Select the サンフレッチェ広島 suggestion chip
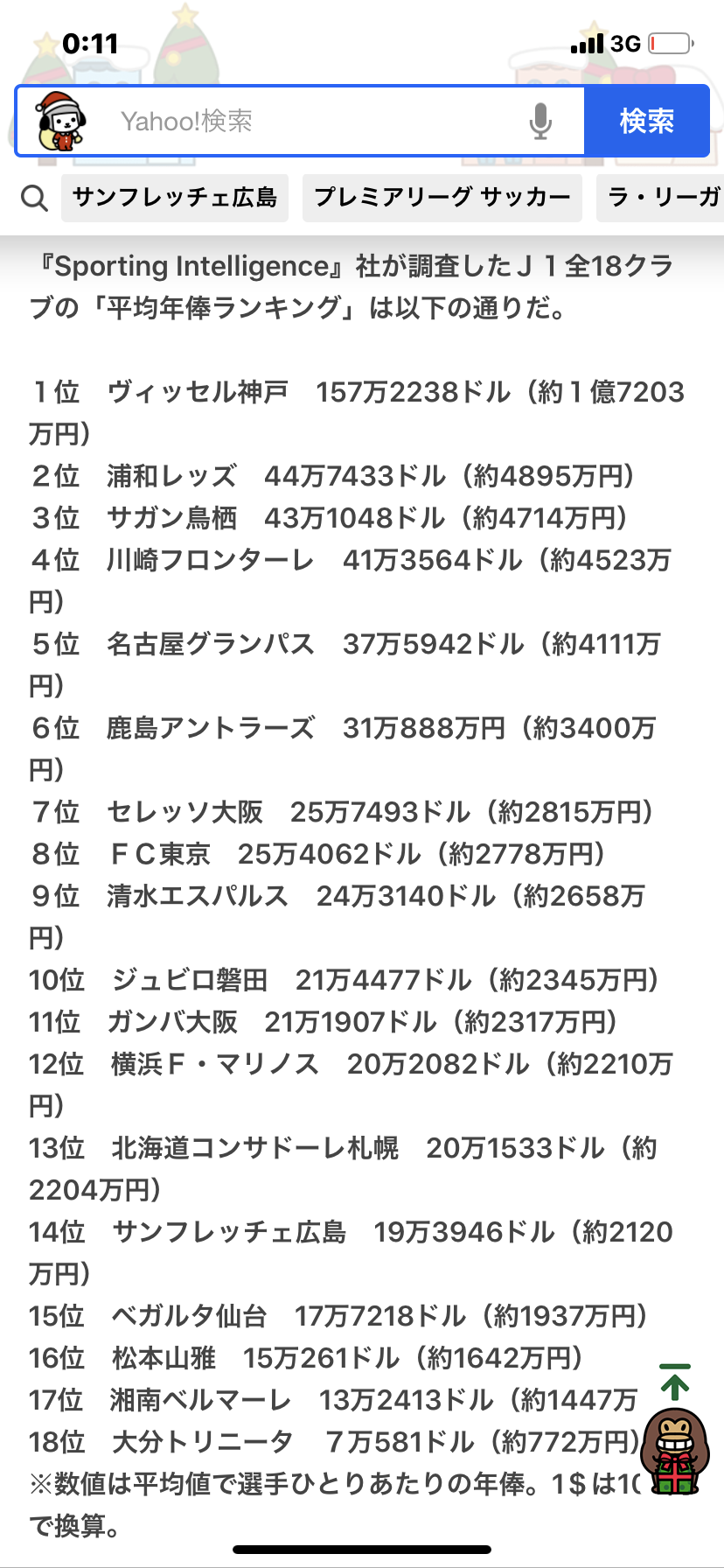Screen dimensions: 724x1568 point(175,198)
